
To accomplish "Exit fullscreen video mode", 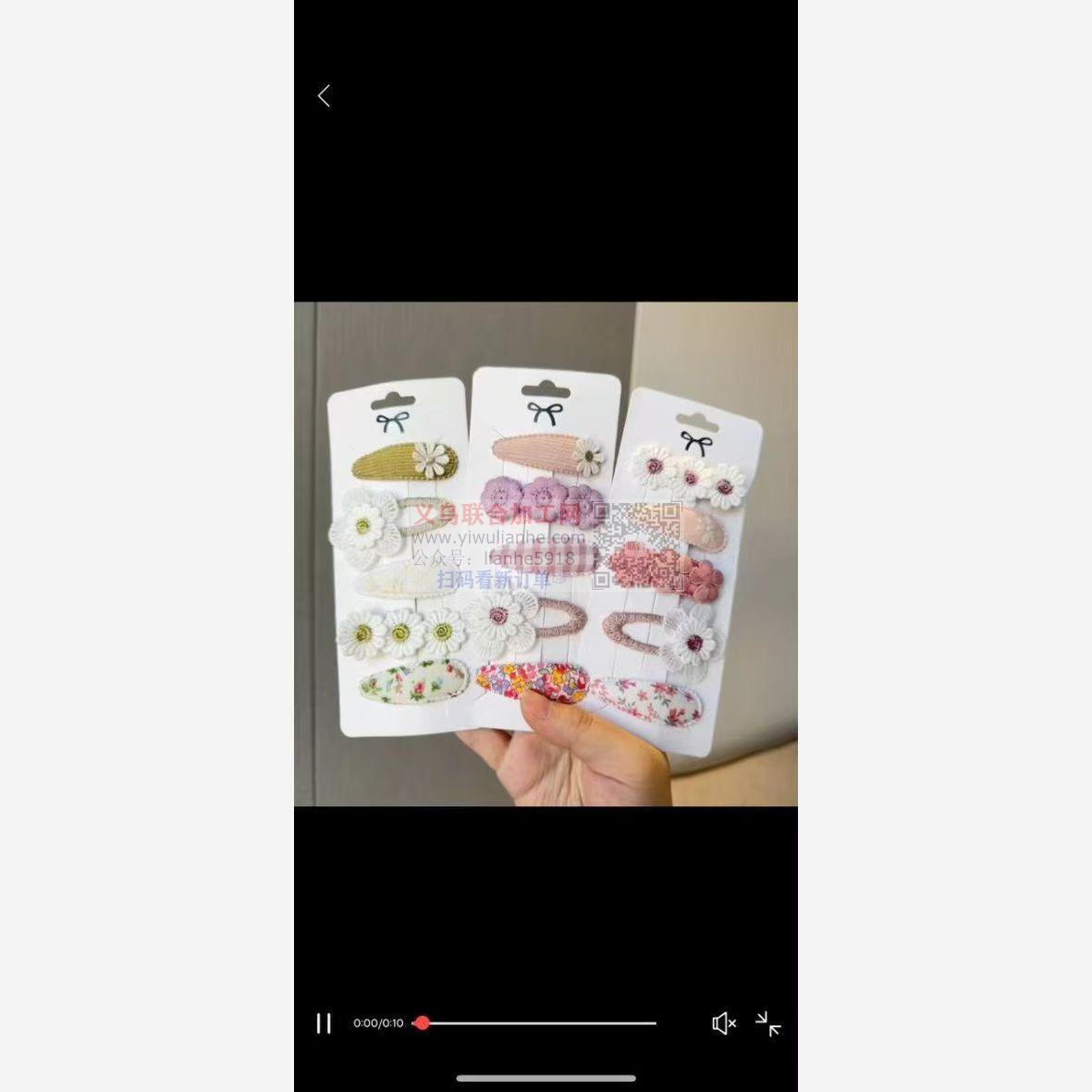I will tap(767, 1024).
